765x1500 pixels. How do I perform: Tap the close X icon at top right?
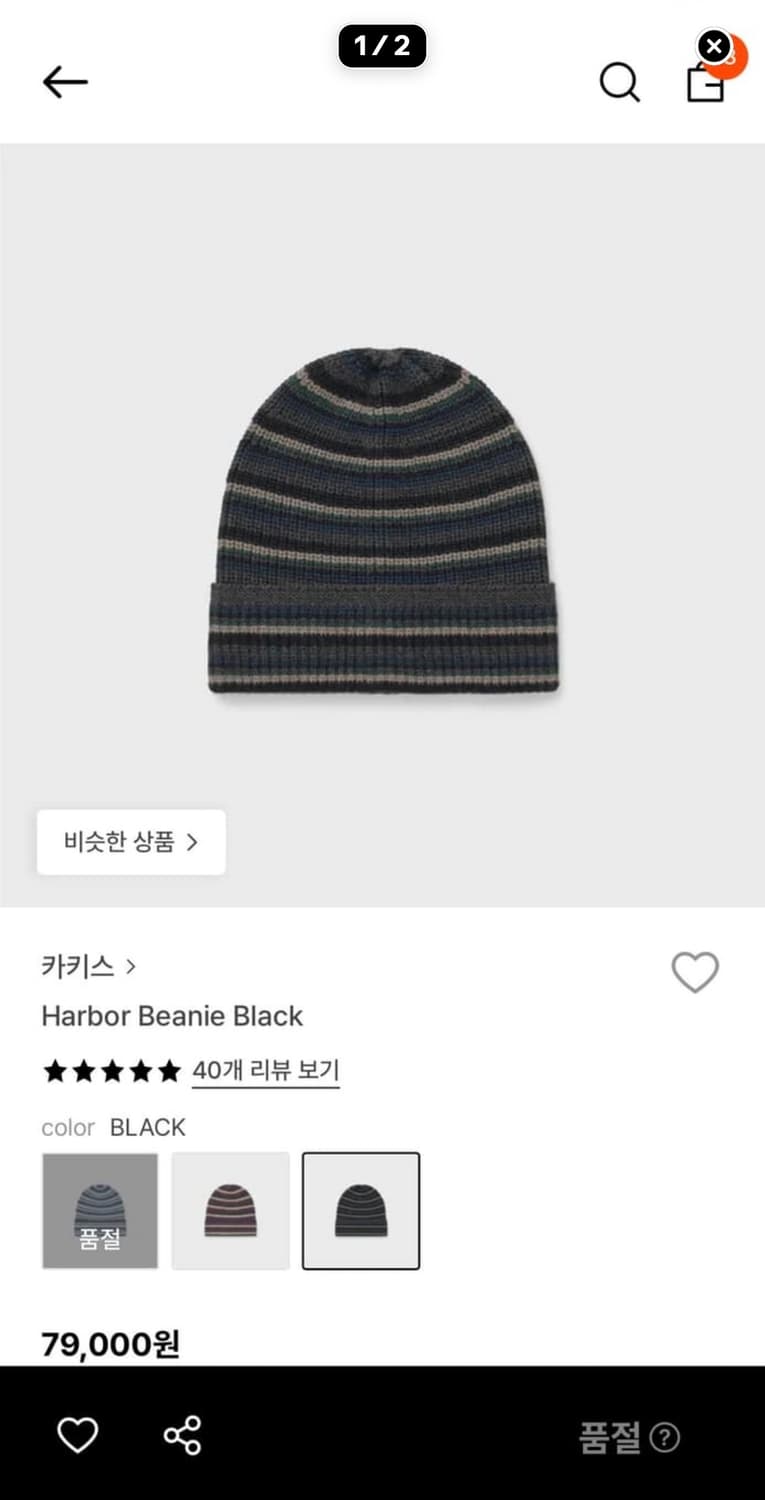tap(714, 46)
